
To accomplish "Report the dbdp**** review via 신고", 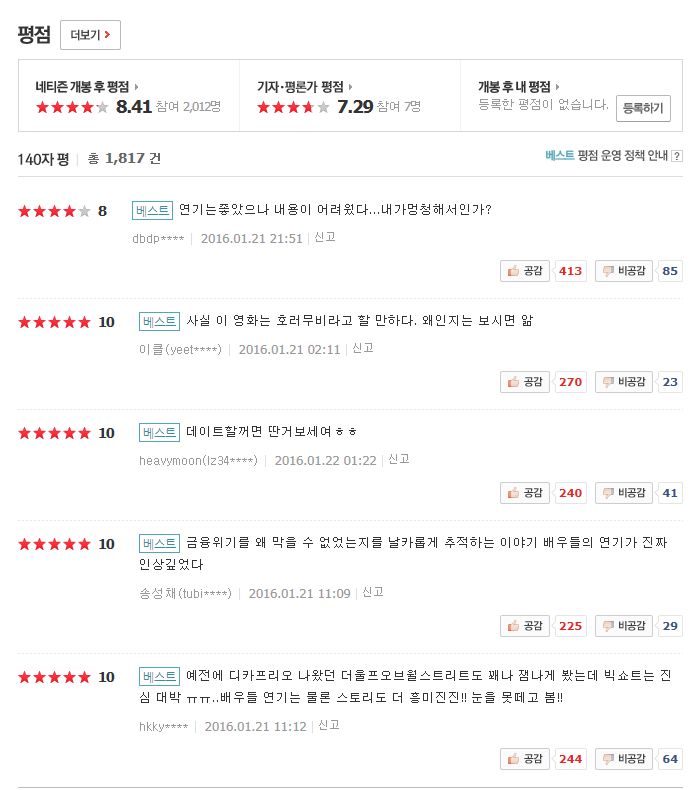I will pyautogui.click(x=325, y=238).
